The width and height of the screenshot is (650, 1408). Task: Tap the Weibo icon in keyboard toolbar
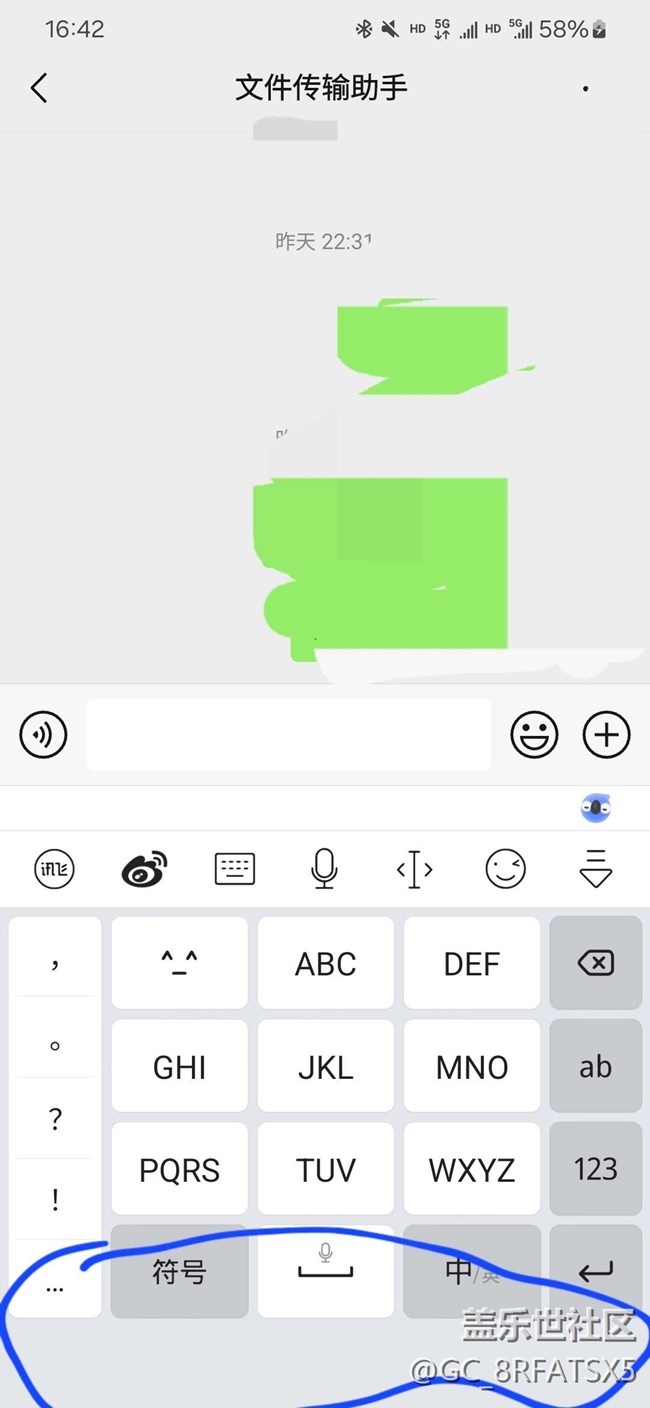(145, 869)
